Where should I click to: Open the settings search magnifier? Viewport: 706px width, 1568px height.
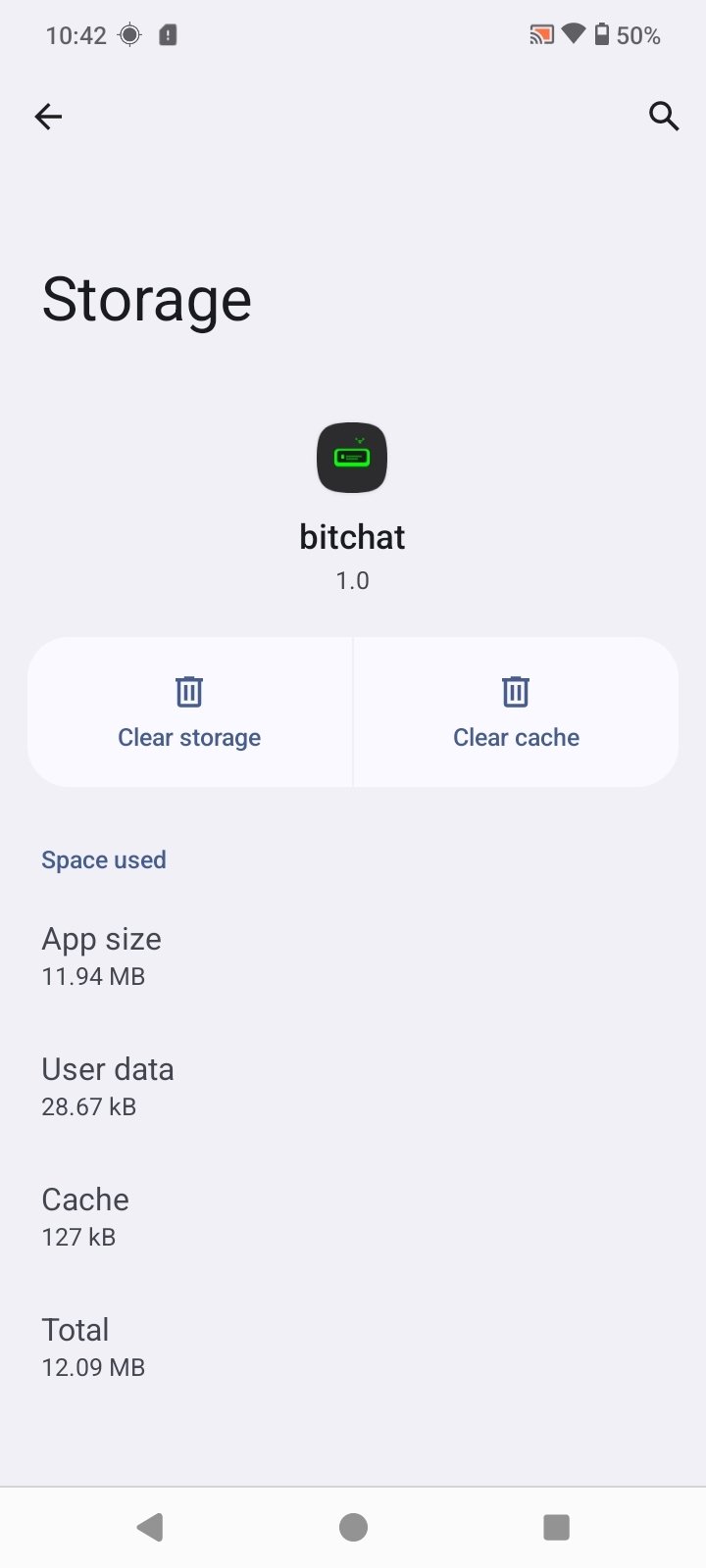click(664, 117)
